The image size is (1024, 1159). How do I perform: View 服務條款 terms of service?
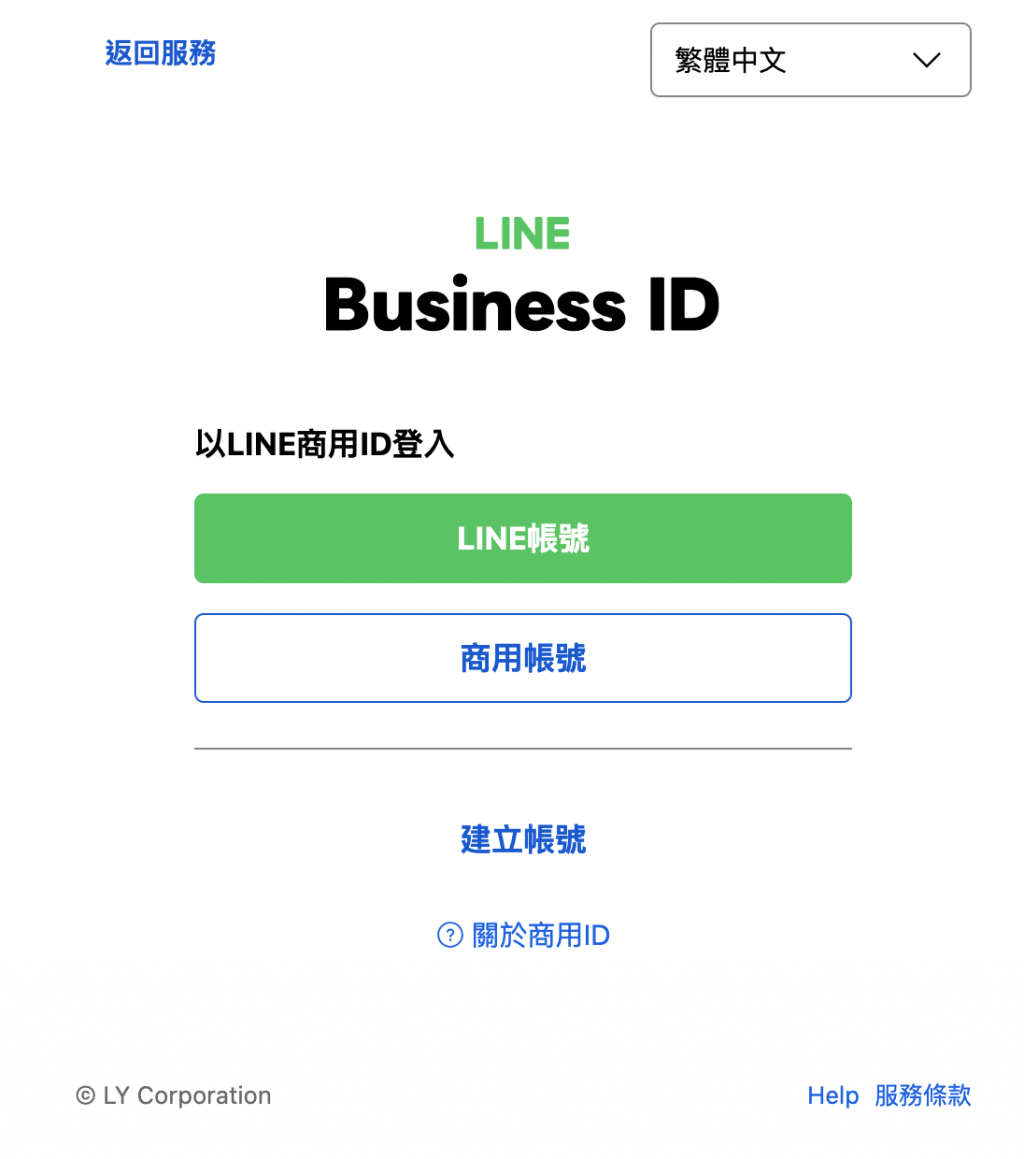point(922,1095)
